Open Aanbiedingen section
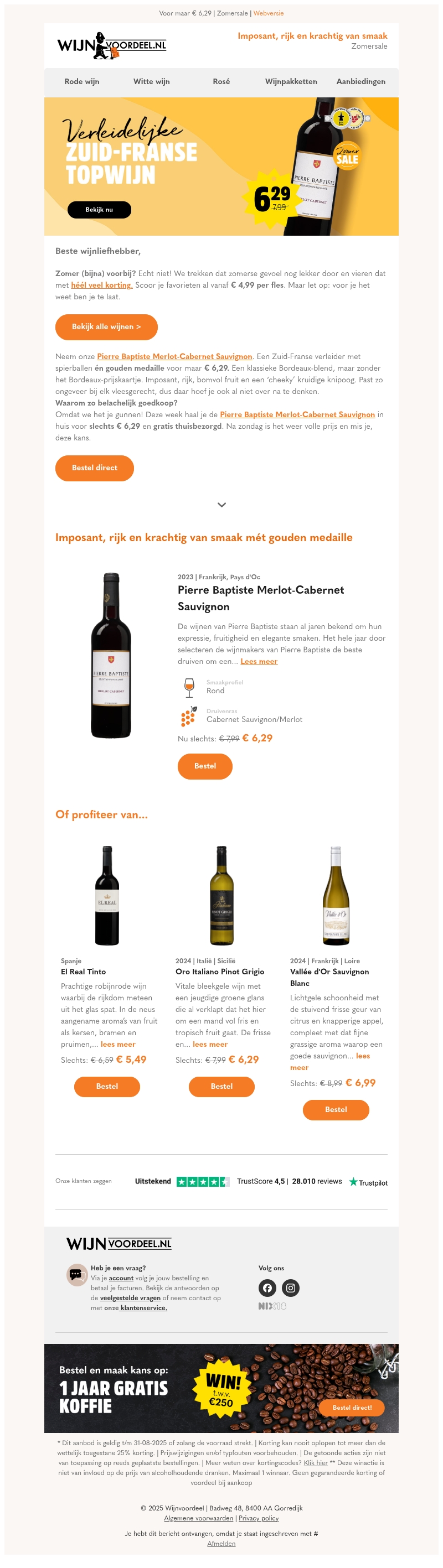 [x=360, y=81]
